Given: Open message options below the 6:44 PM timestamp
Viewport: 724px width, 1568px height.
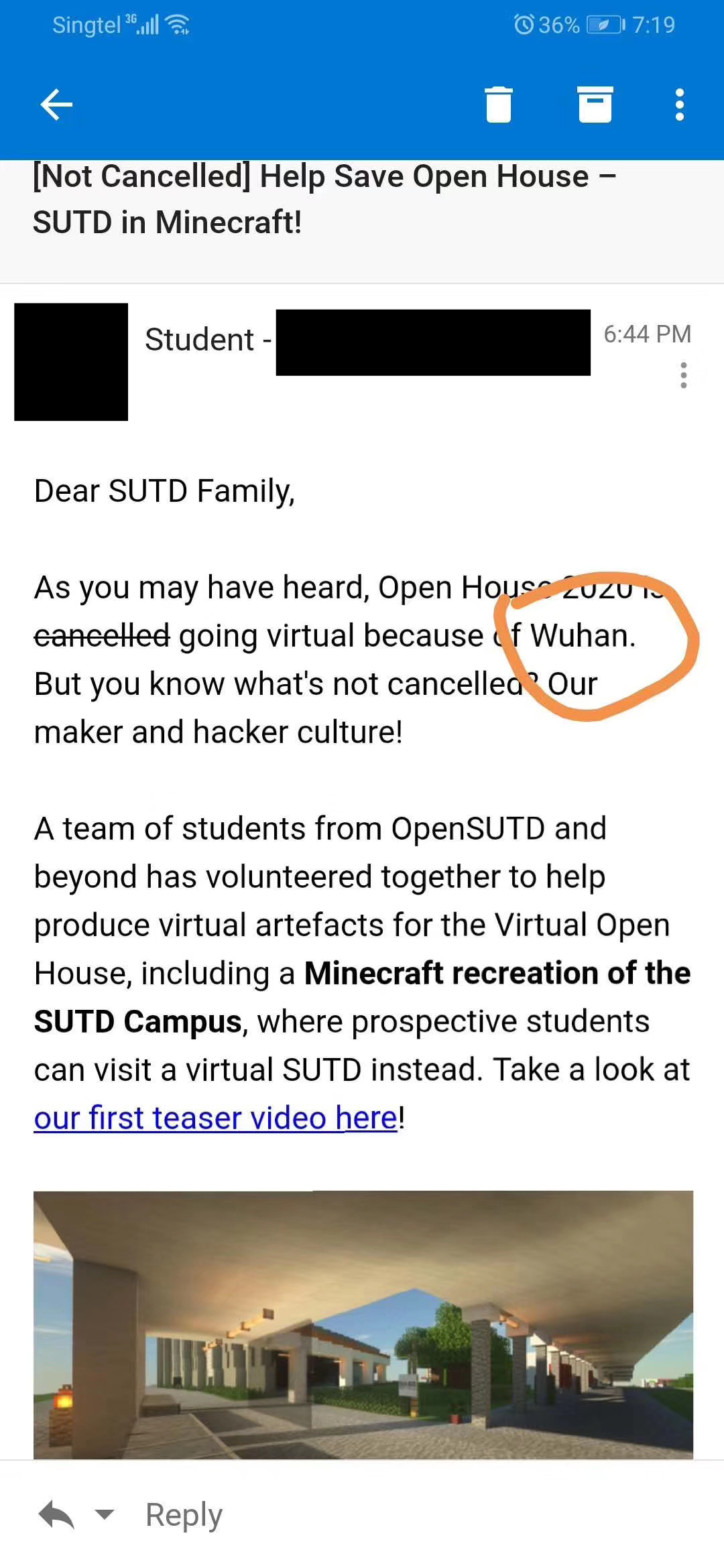Looking at the screenshot, I should 683,375.
